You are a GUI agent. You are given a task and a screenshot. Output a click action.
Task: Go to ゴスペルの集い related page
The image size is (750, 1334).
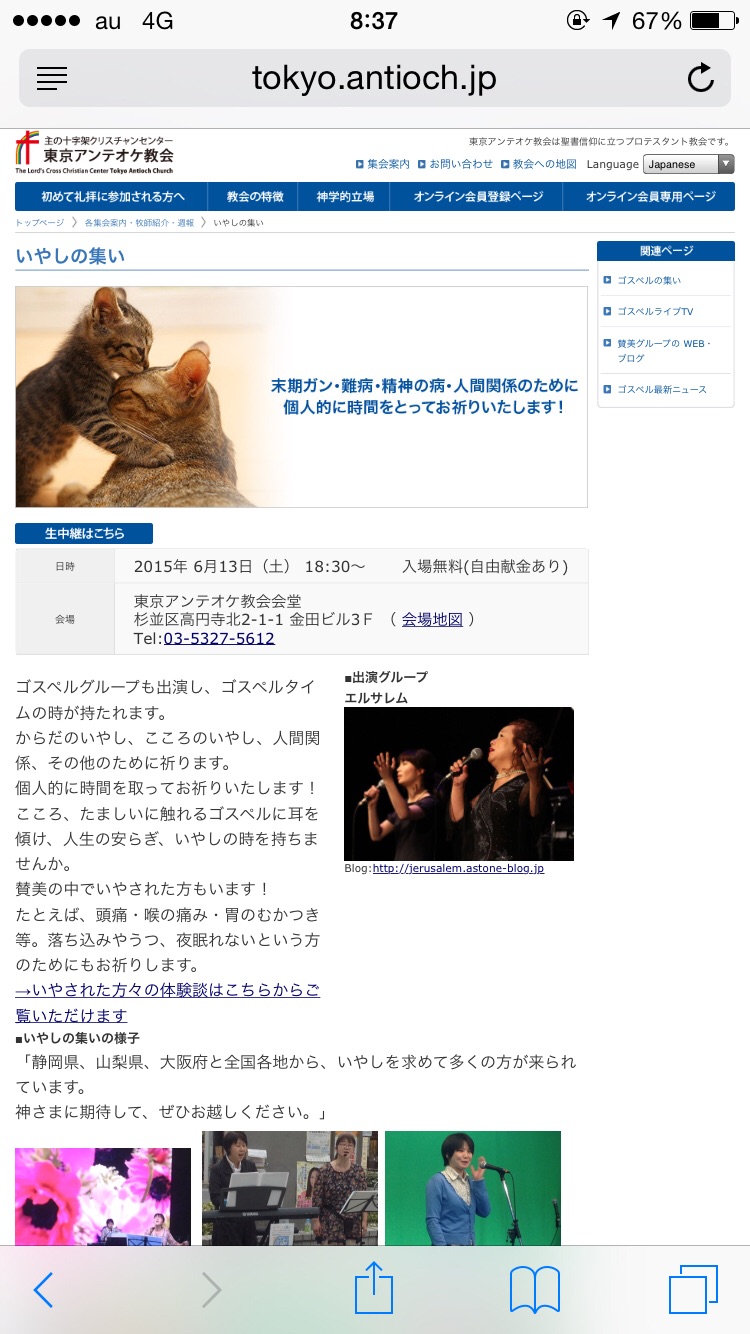(648, 281)
